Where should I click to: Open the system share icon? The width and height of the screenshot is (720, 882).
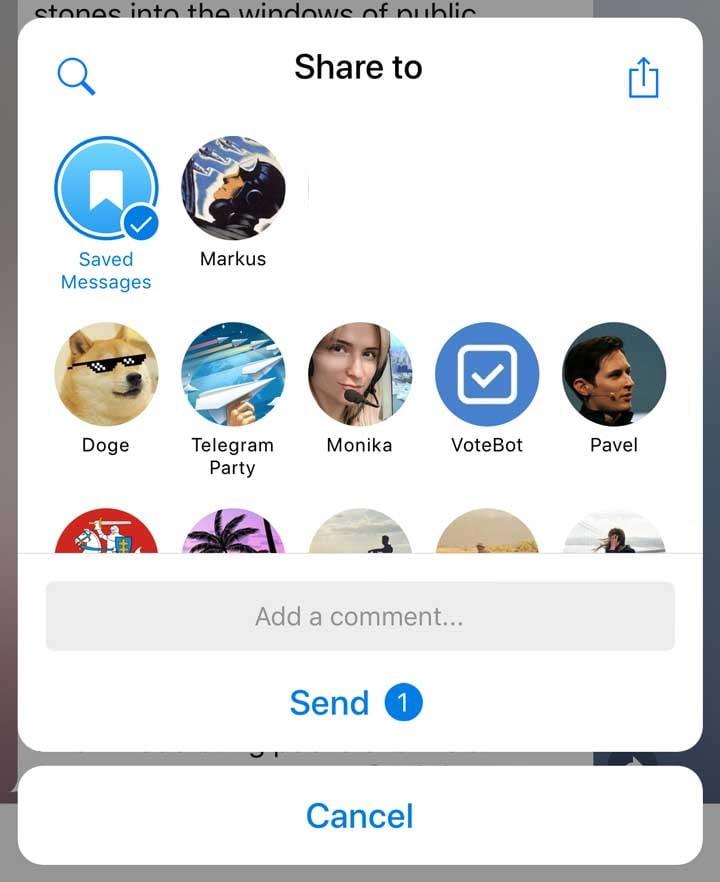tap(643, 77)
